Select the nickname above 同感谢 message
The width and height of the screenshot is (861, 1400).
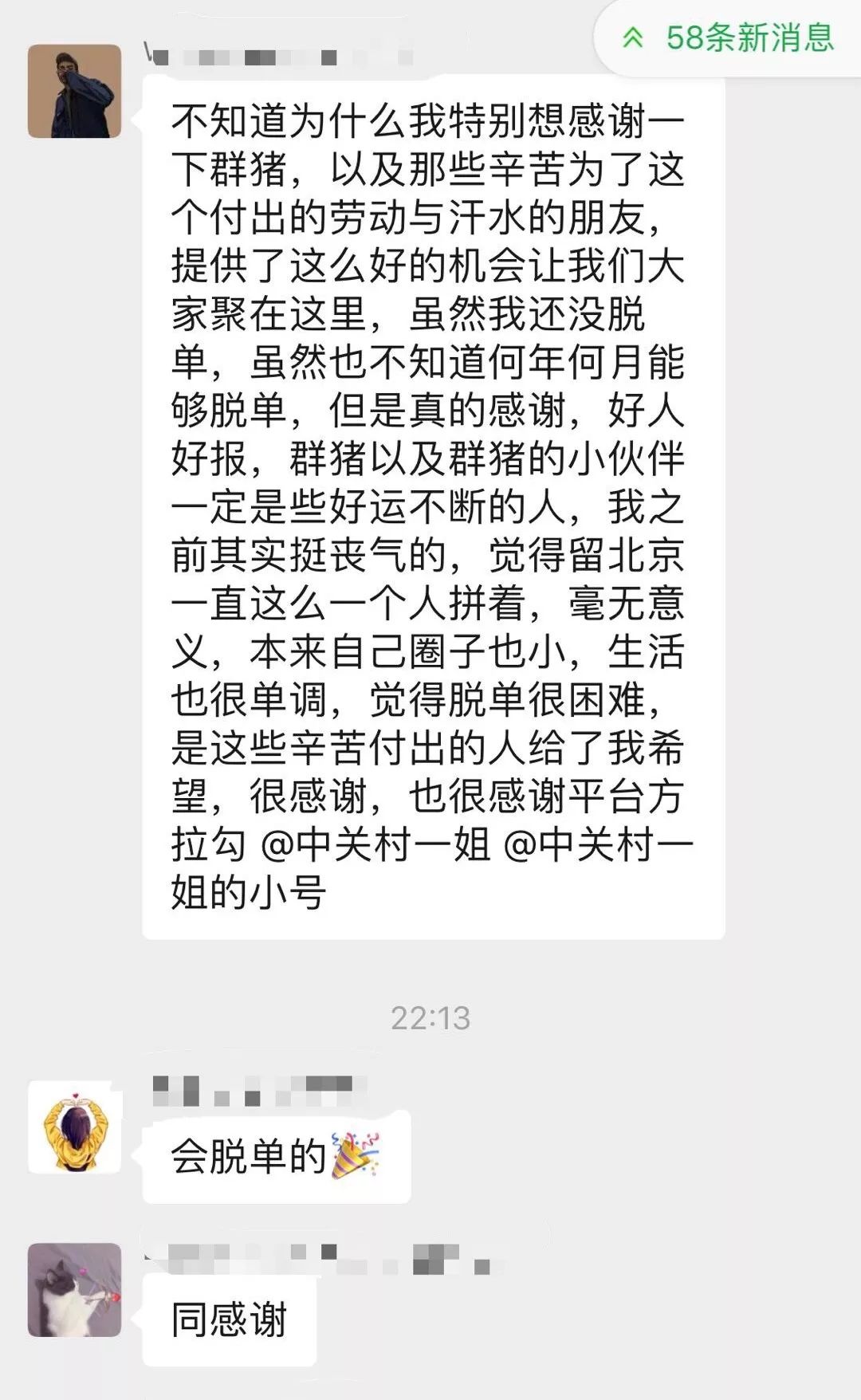(x=319, y=1254)
